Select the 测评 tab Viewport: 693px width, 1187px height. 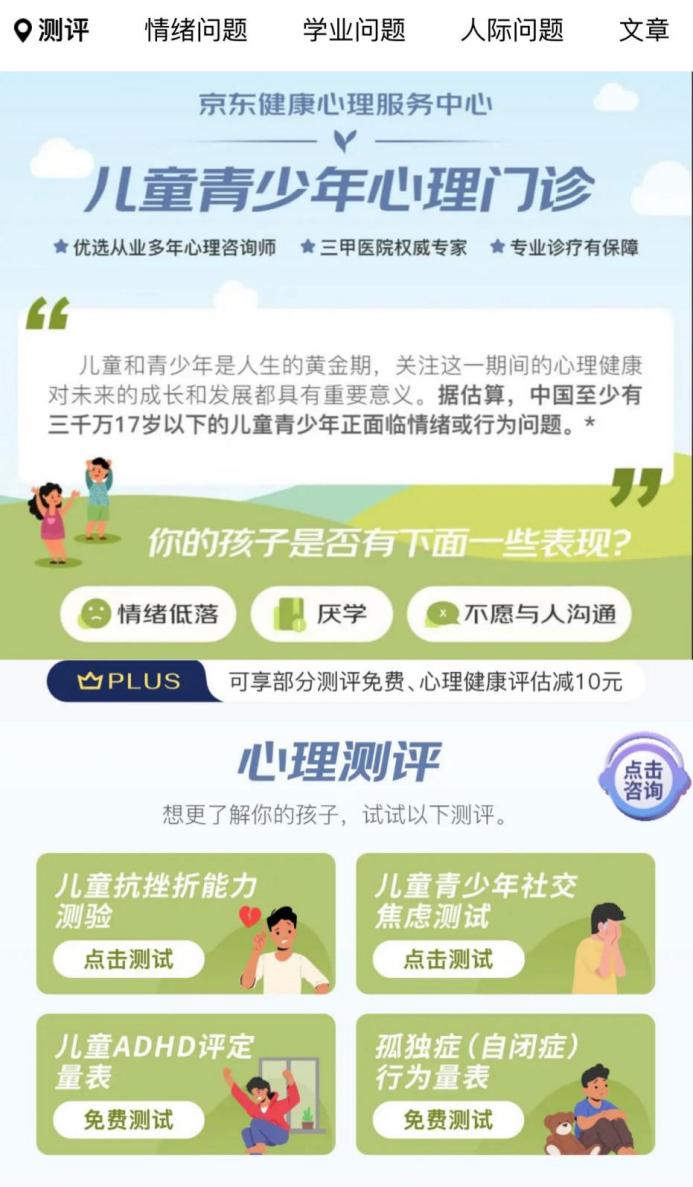(52, 30)
